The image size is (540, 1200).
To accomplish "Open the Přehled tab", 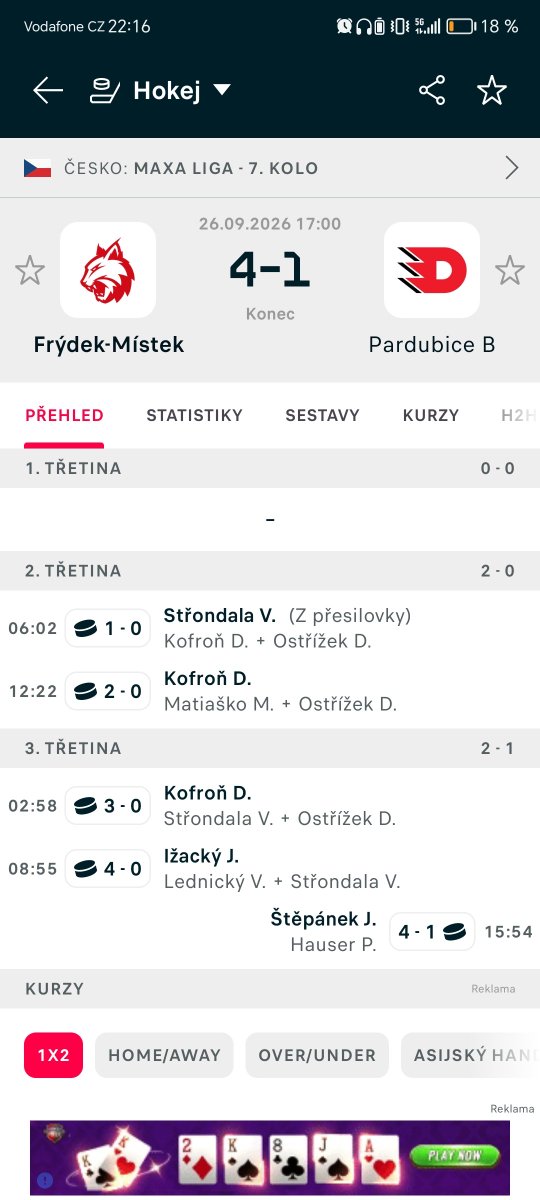I will (64, 415).
